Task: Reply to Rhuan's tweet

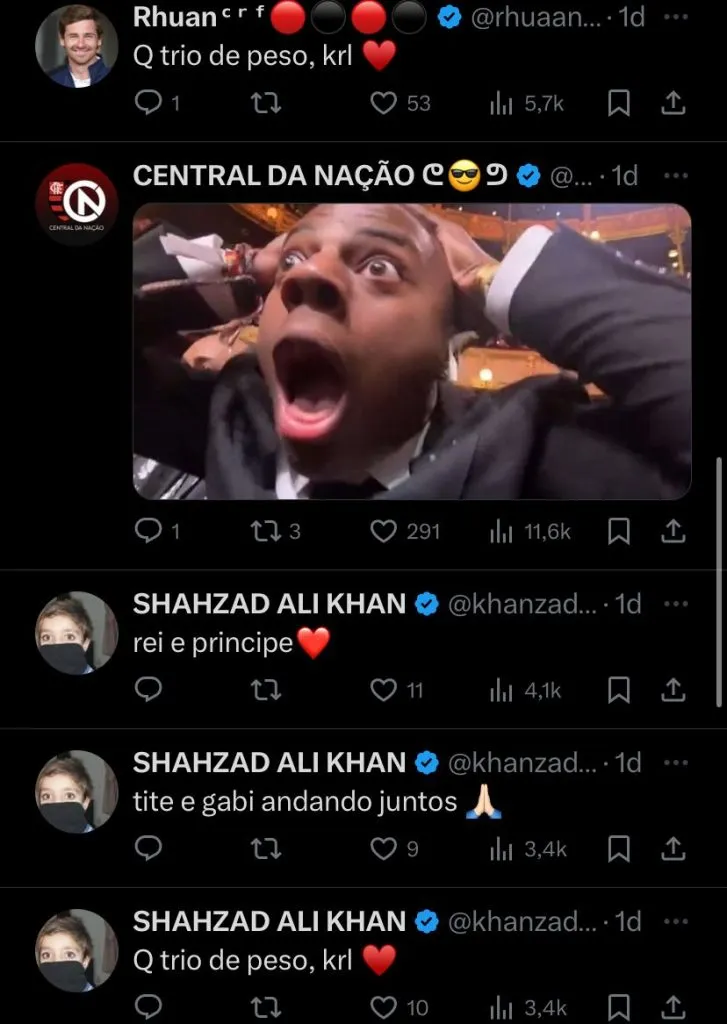Action: point(148,103)
